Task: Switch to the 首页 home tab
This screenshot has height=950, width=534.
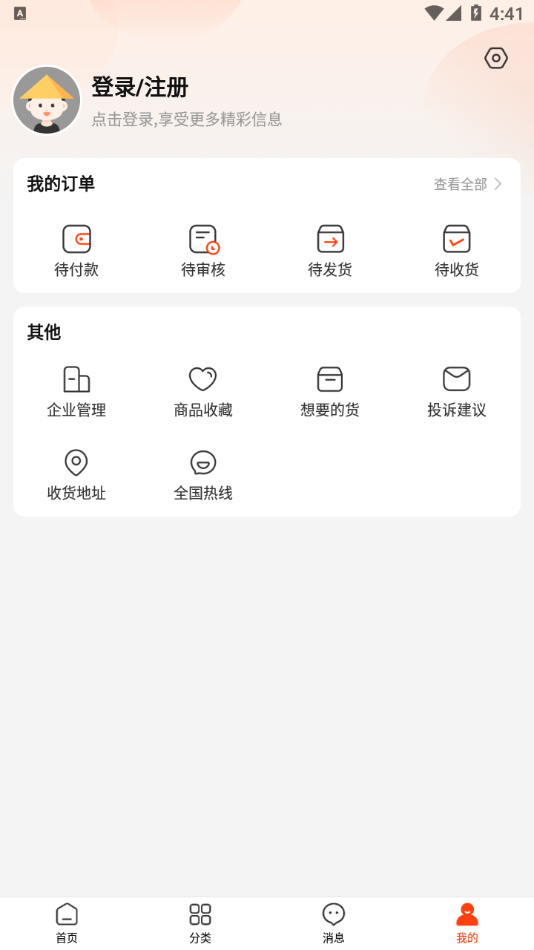Action: [x=67, y=923]
